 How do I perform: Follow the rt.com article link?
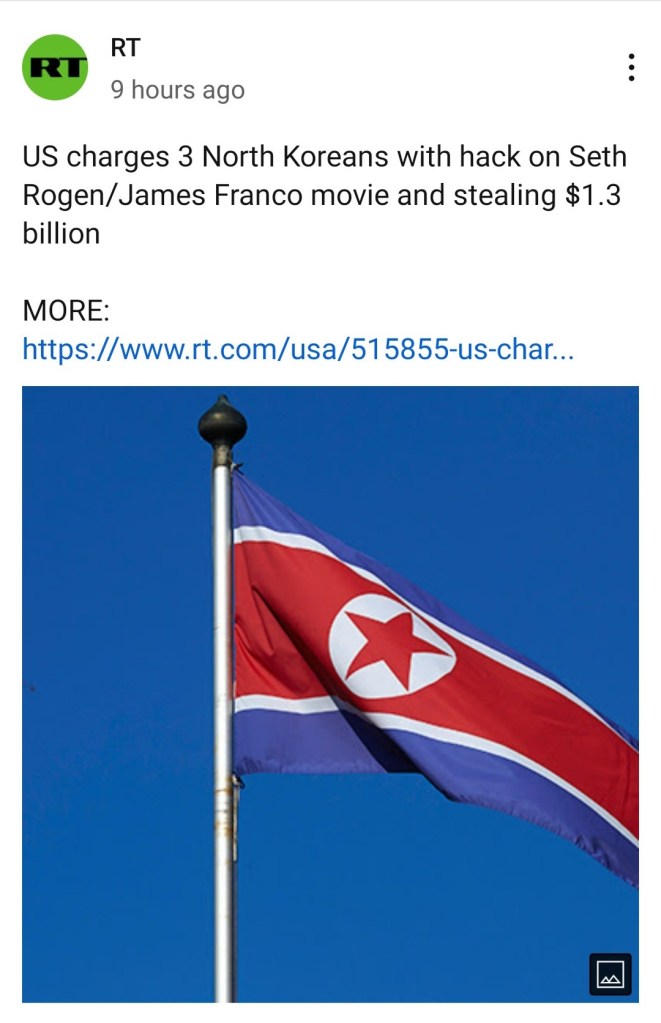coord(298,350)
